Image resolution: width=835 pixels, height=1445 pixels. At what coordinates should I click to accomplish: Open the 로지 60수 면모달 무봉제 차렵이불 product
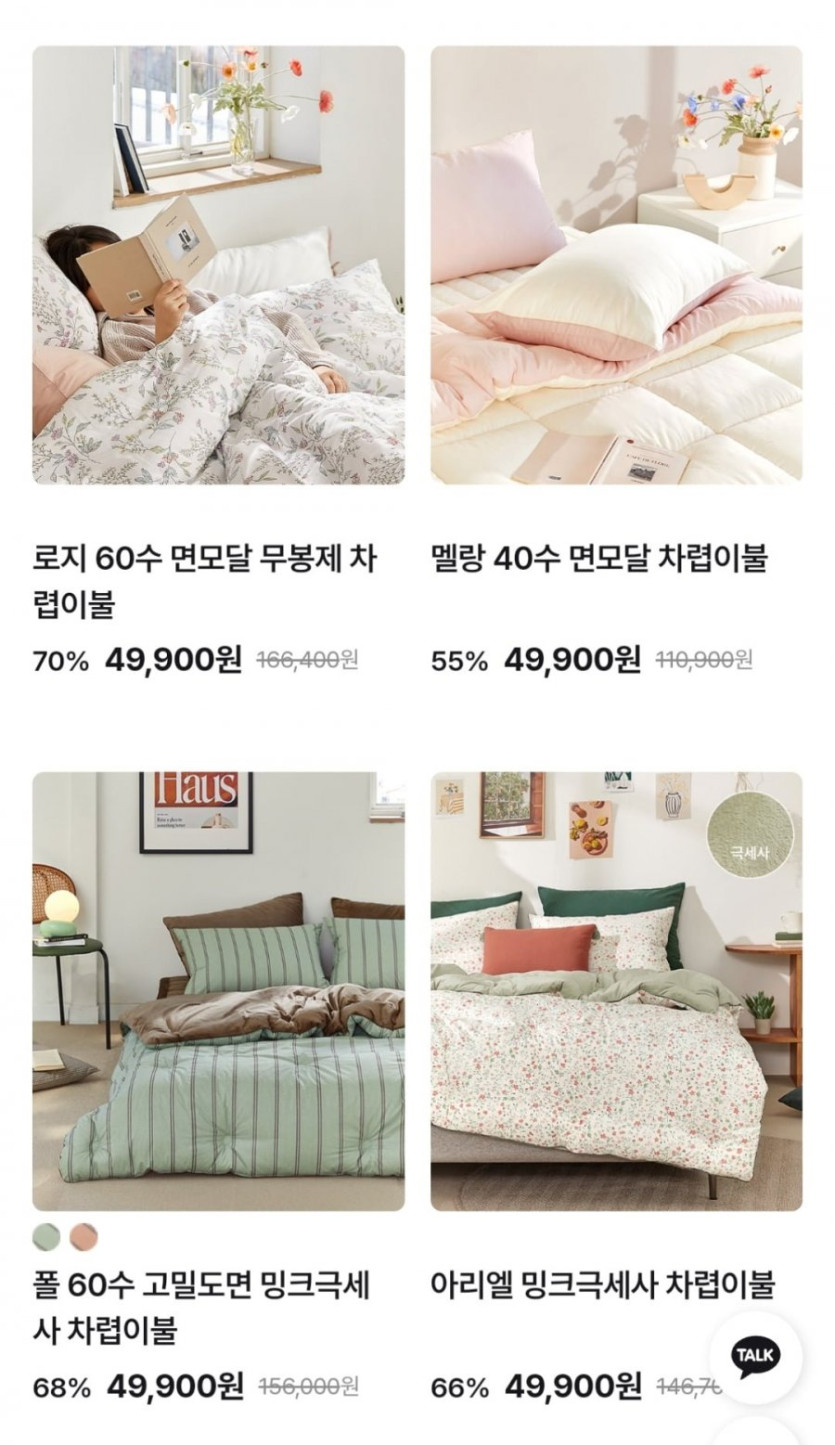click(x=218, y=266)
